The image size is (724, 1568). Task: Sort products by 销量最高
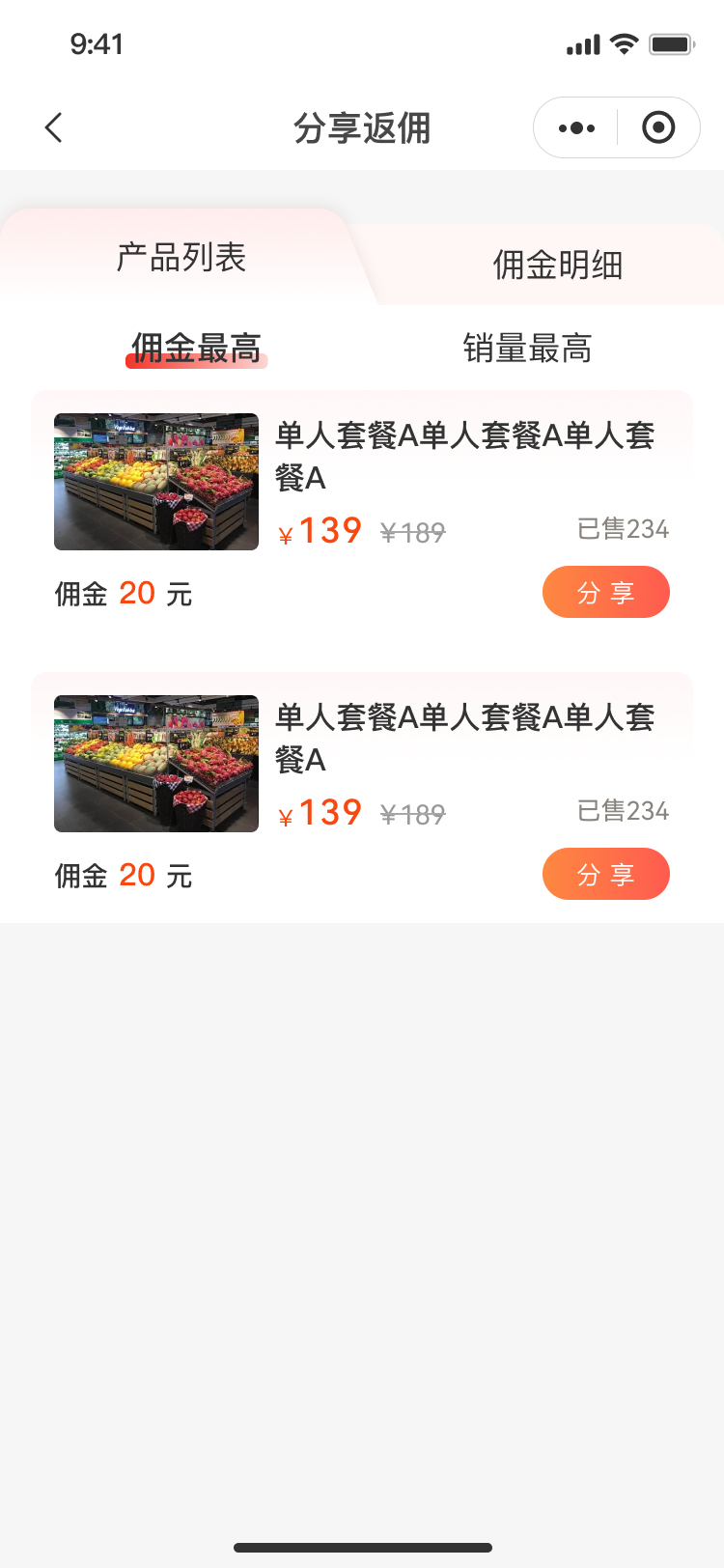click(527, 349)
